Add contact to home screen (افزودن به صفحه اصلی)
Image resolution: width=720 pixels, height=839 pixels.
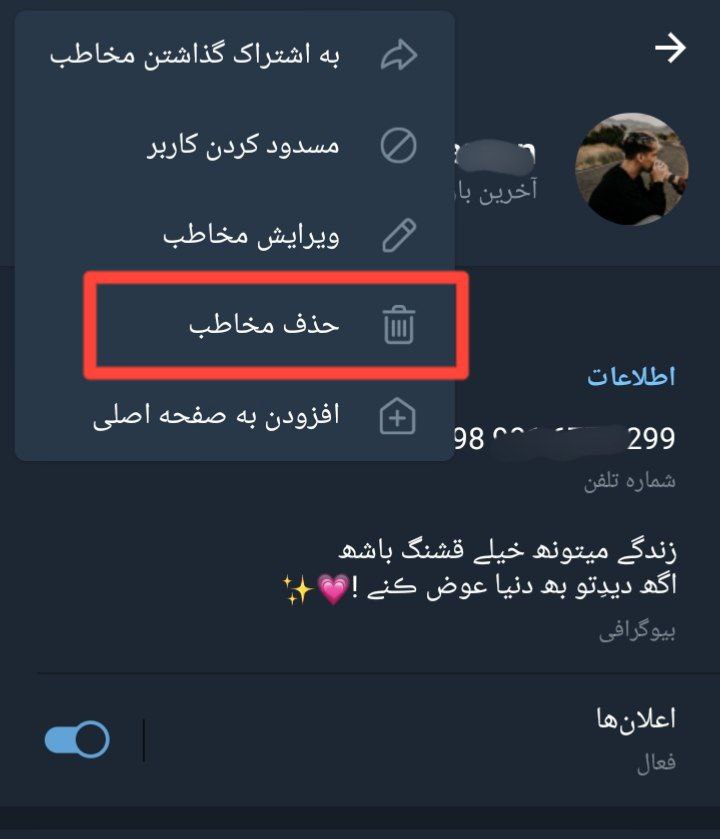coord(235,416)
